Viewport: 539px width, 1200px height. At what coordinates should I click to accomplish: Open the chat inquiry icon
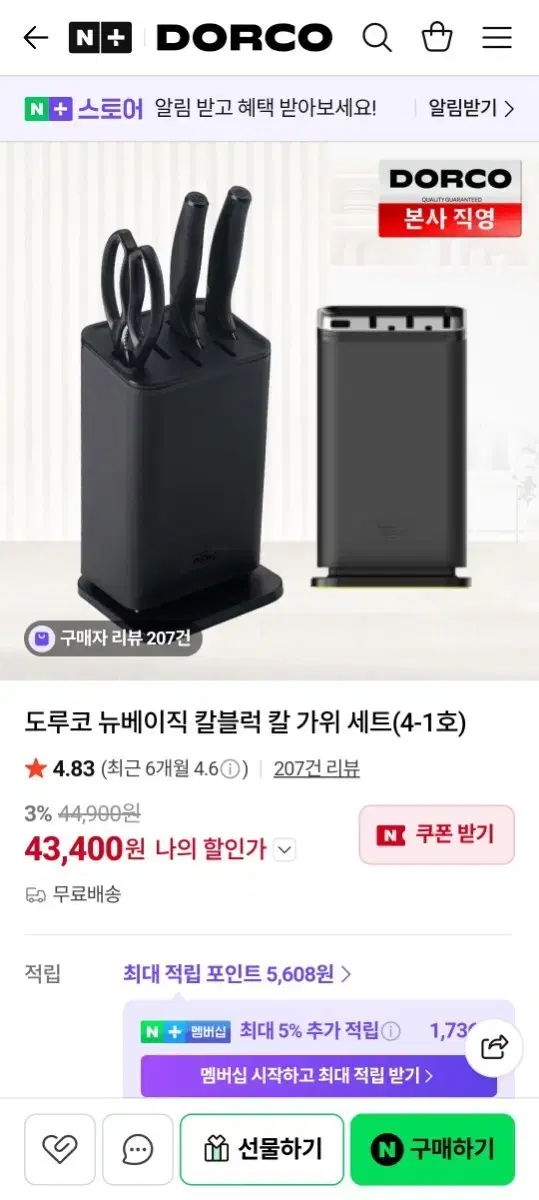pos(138,1150)
